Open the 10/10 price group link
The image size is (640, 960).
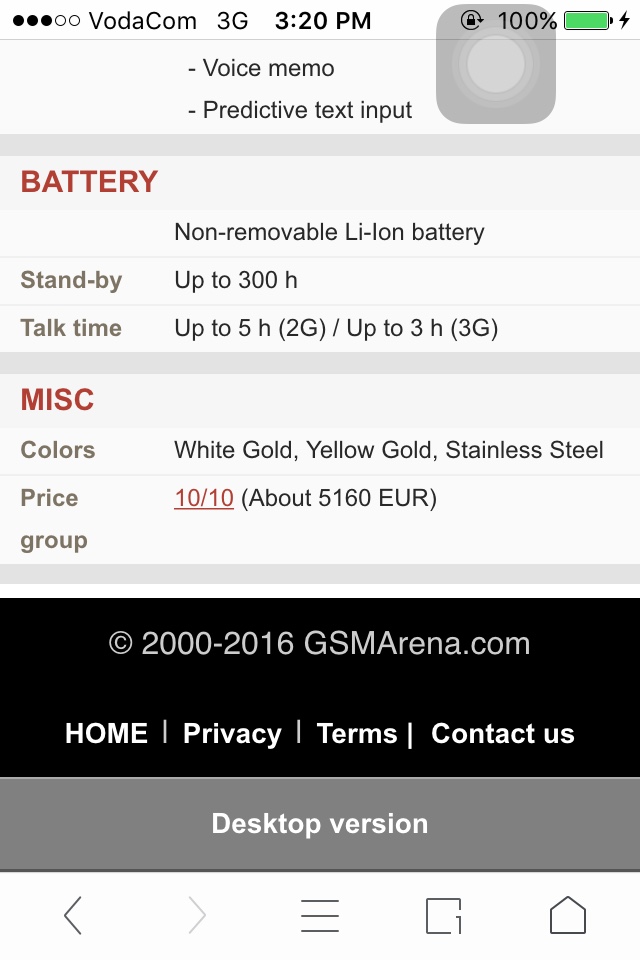tap(204, 498)
